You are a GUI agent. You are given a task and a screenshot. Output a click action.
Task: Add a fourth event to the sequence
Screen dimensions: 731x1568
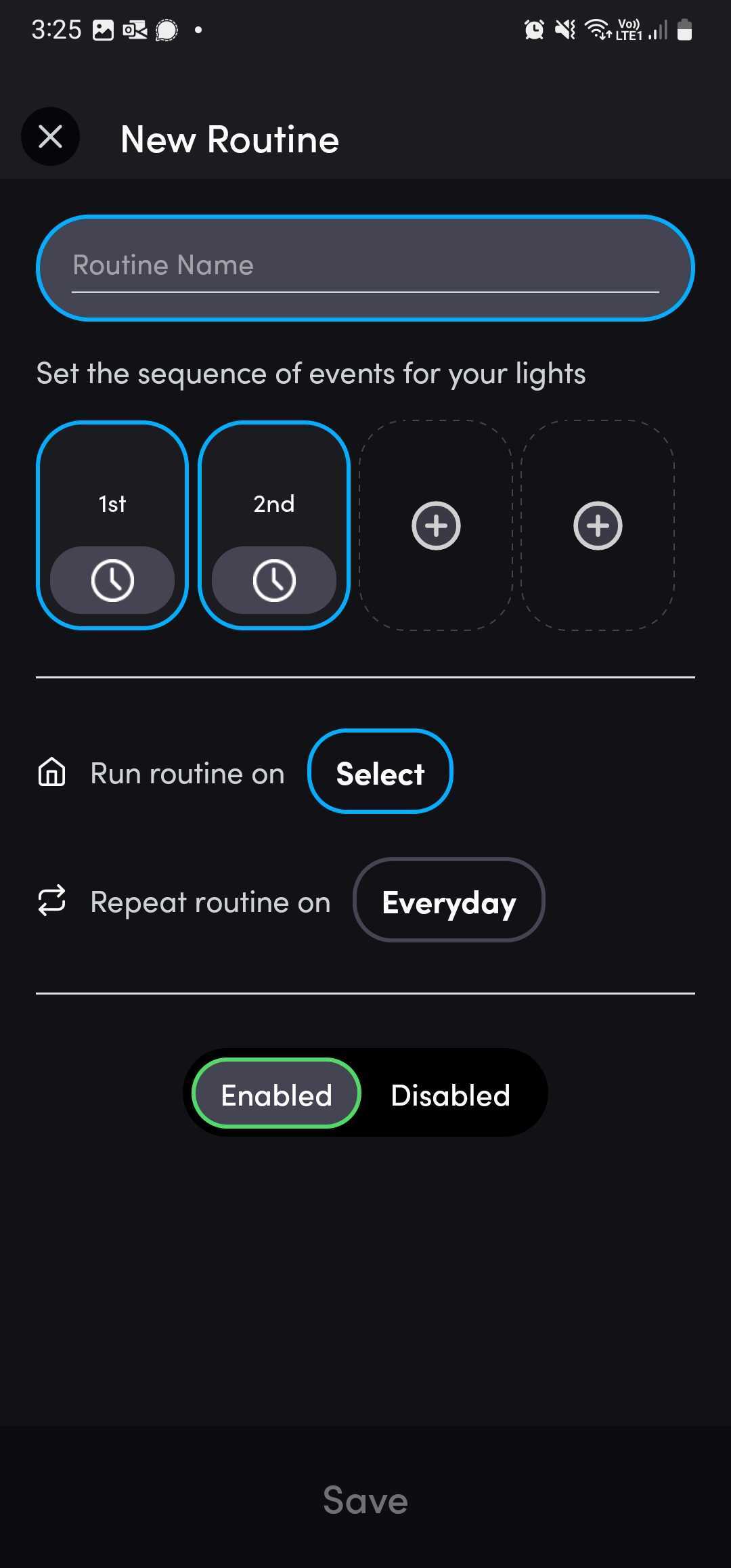coord(598,526)
